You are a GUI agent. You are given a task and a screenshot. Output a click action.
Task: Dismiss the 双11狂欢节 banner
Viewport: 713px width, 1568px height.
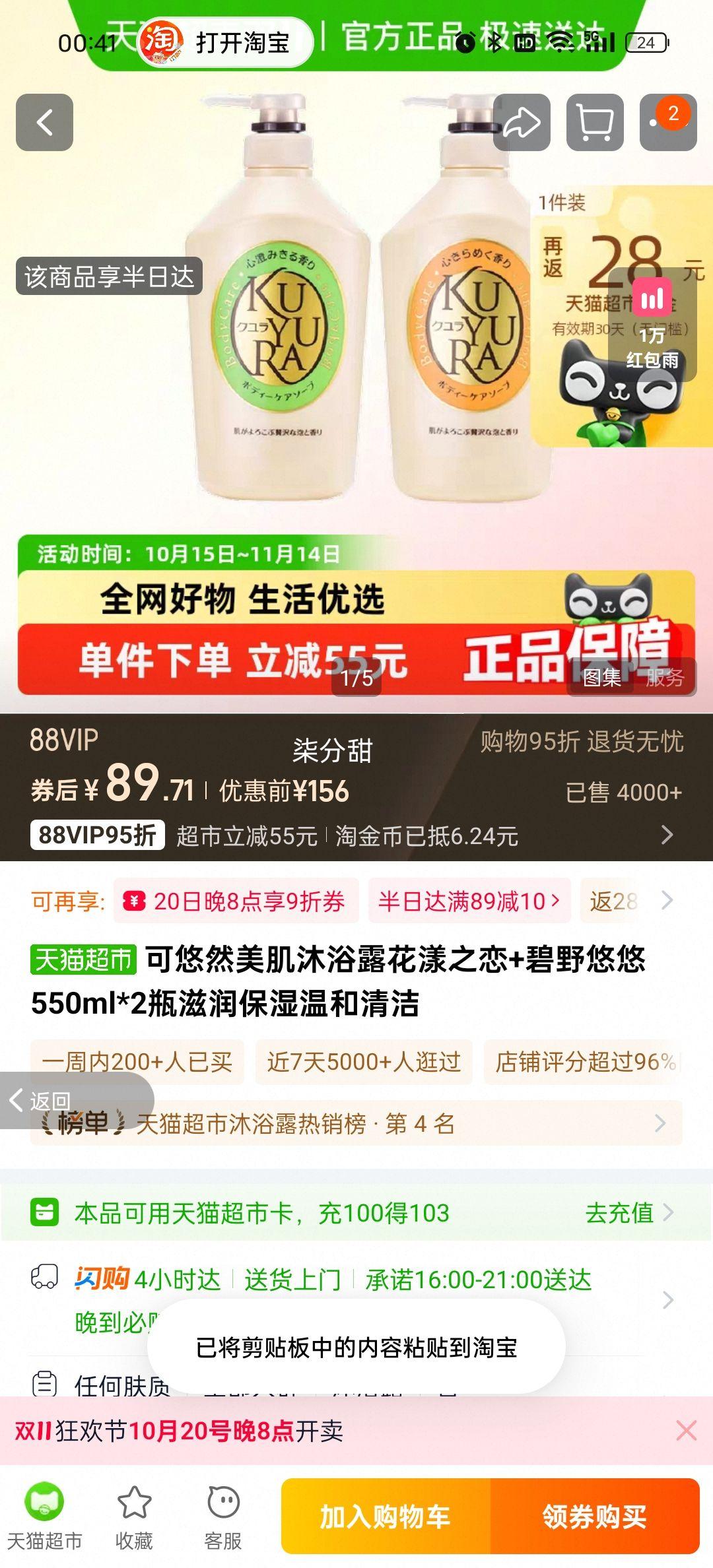pyautogui.click(x=686, y=1431)
